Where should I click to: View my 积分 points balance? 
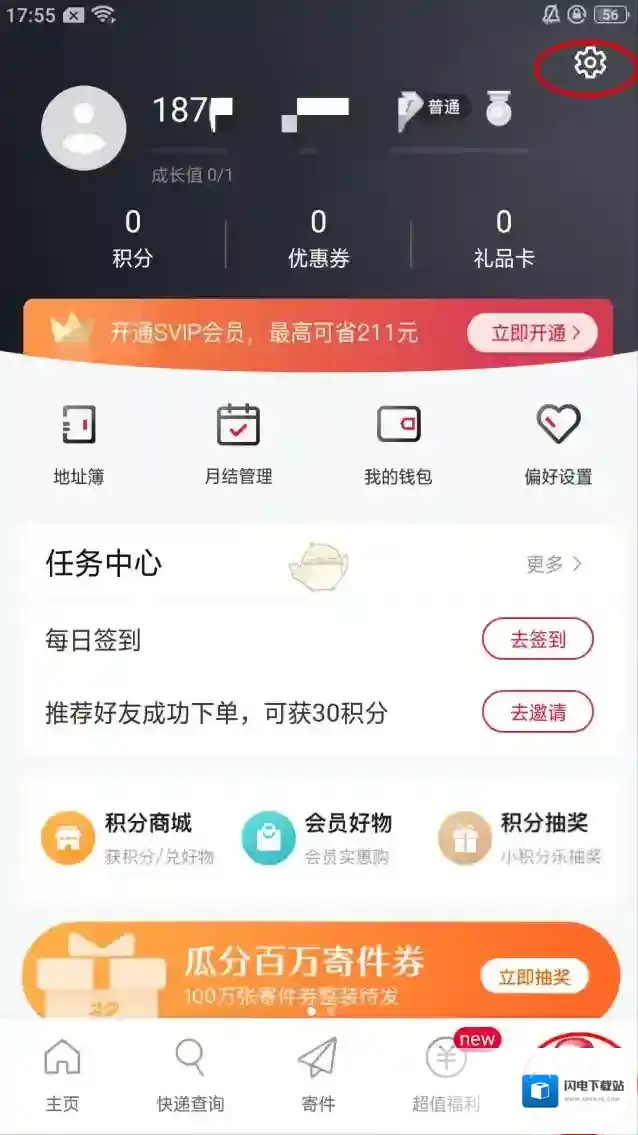coord(132,238)
